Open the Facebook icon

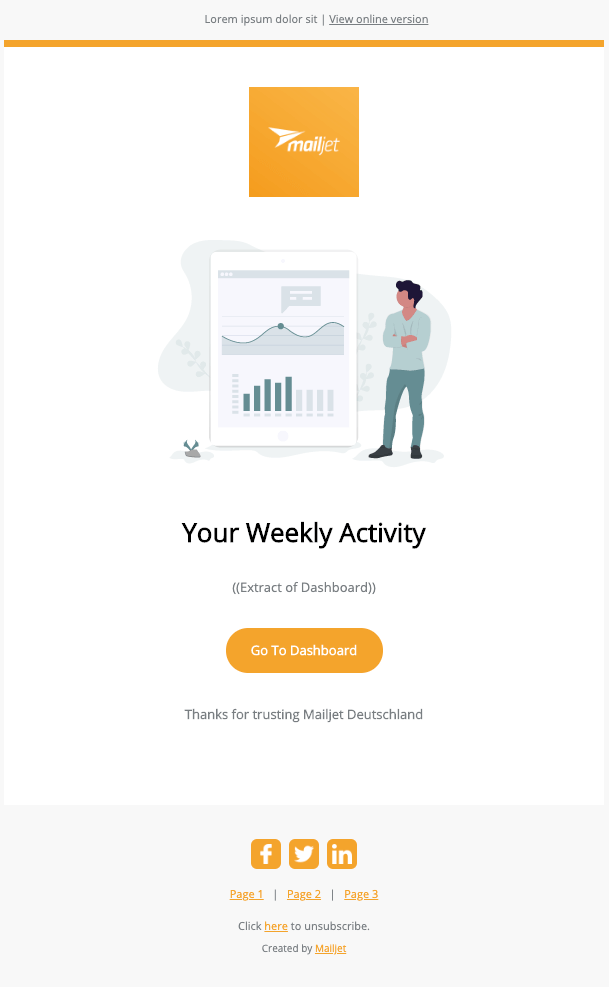[266, 854]
